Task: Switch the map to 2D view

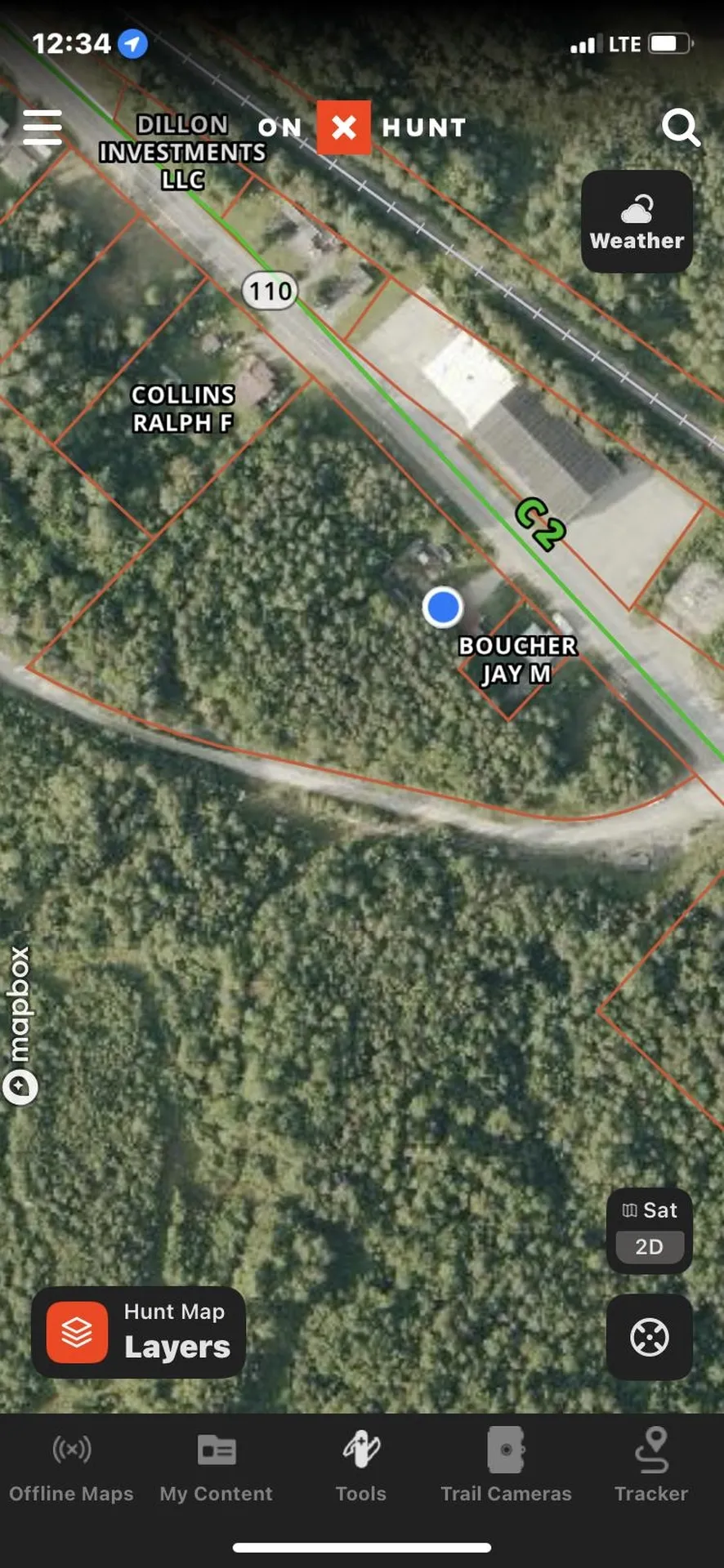Action: click(649, 1246)
